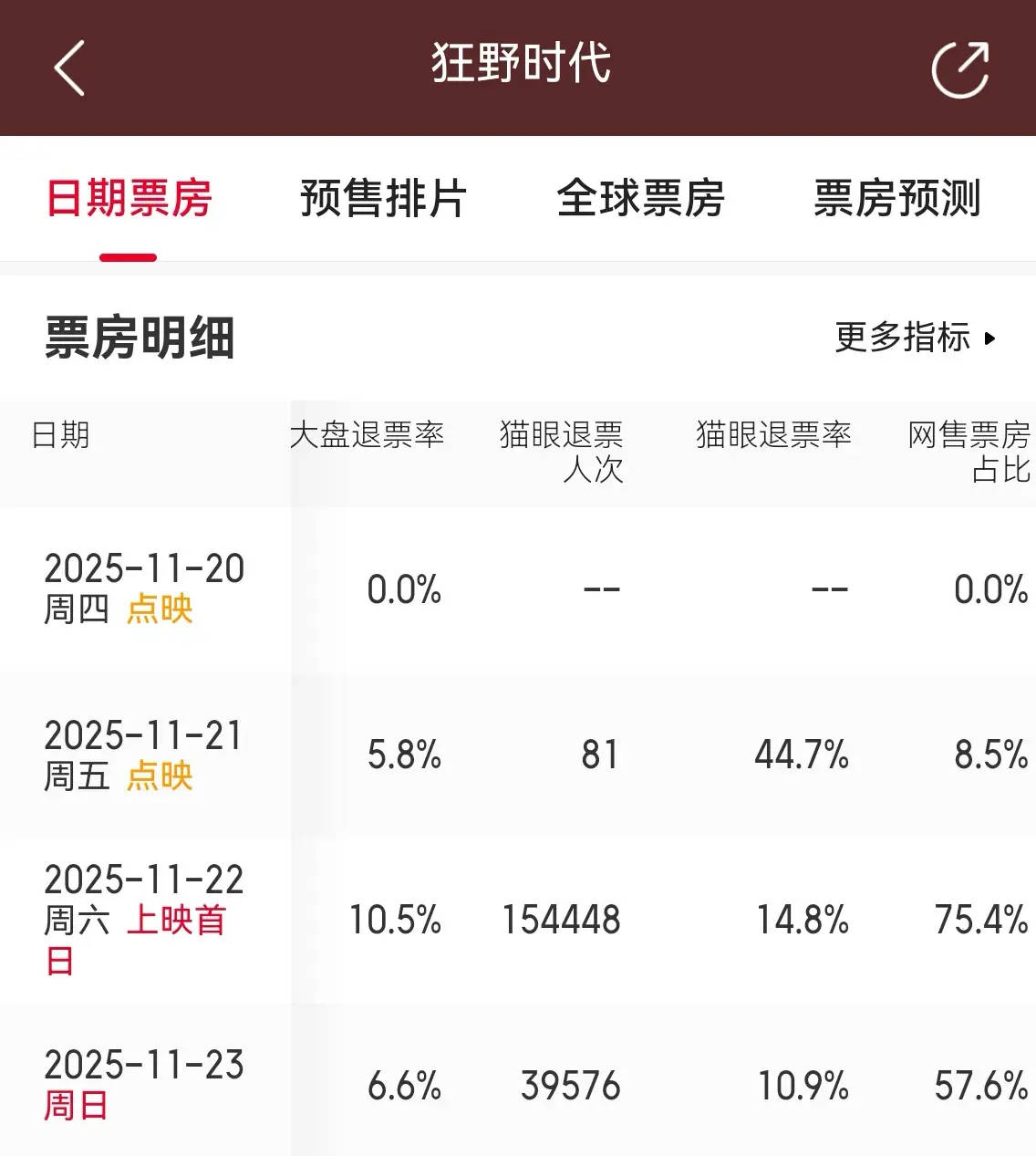Go back from 狂野时代 page
The height and width of the screenshot is (1156, 1036).
tap(70, 68)
